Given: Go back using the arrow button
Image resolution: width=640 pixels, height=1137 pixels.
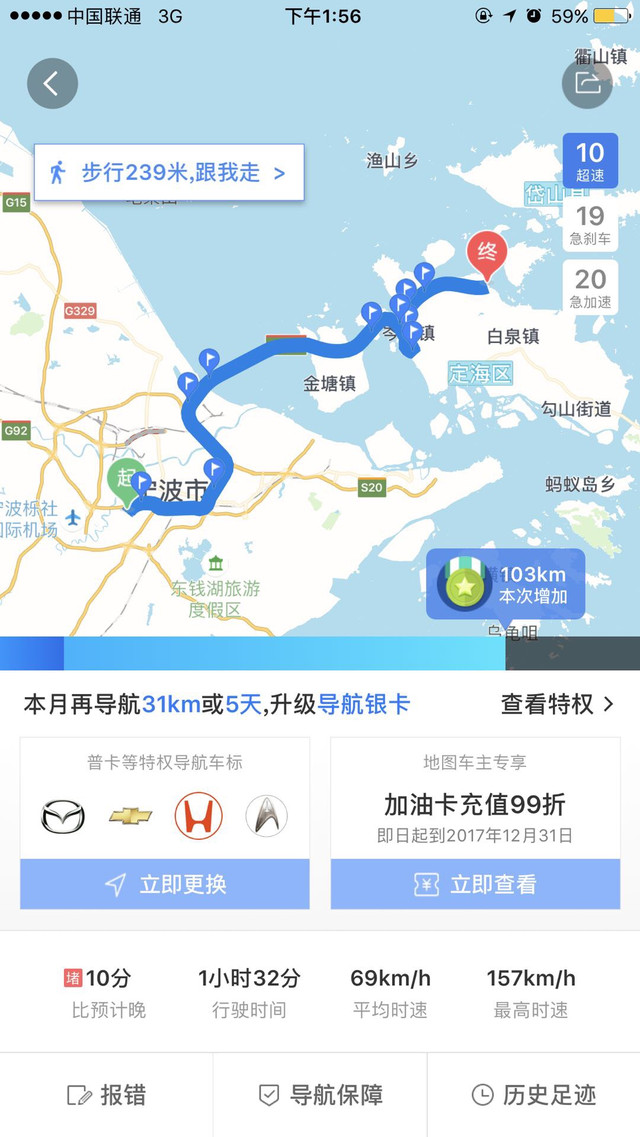Looking at the screenshot, I should click(x=52, y=84).
